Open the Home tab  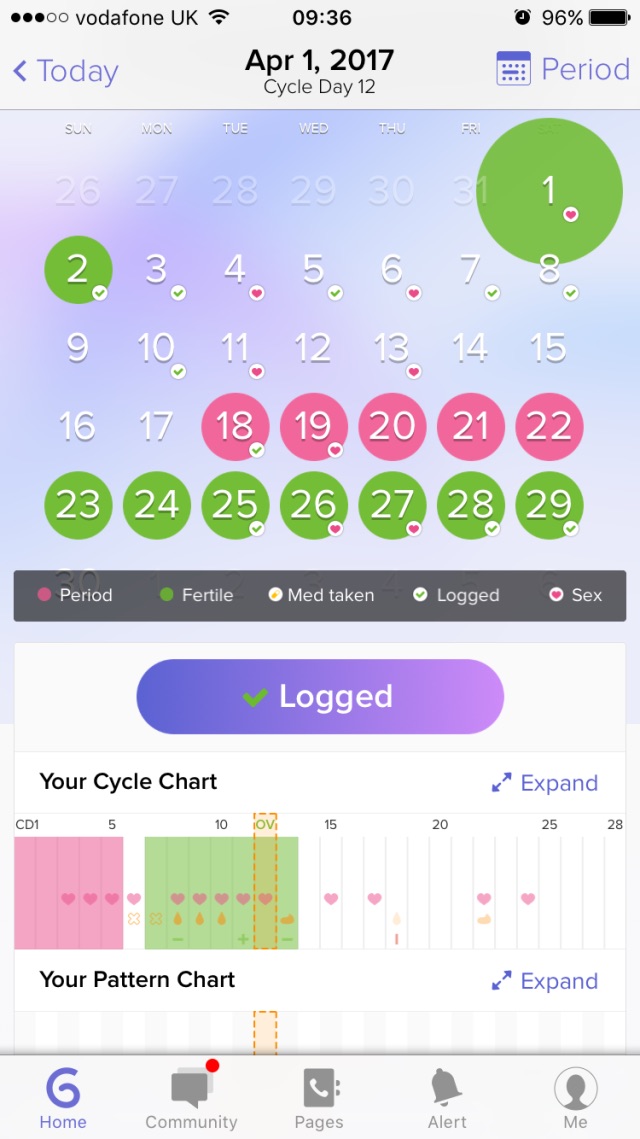click(63, 1097)
